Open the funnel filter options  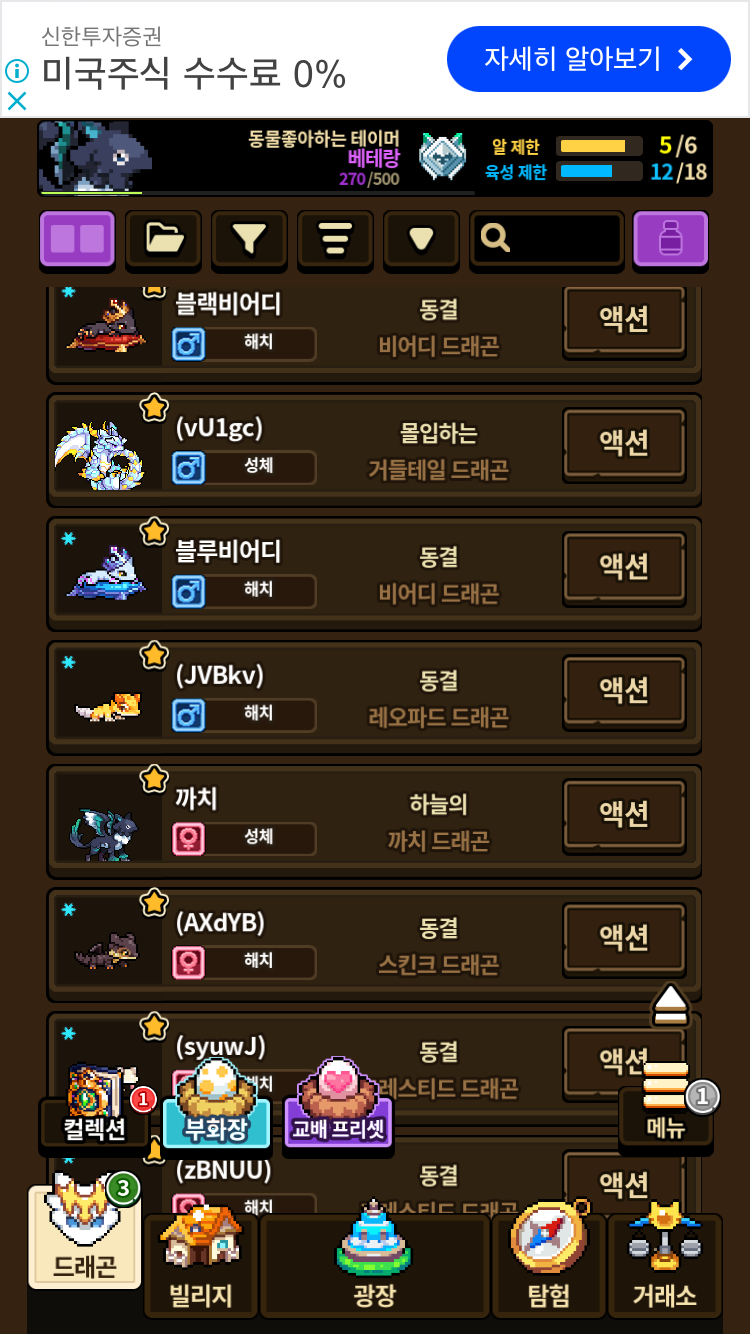tap(249, 239)
